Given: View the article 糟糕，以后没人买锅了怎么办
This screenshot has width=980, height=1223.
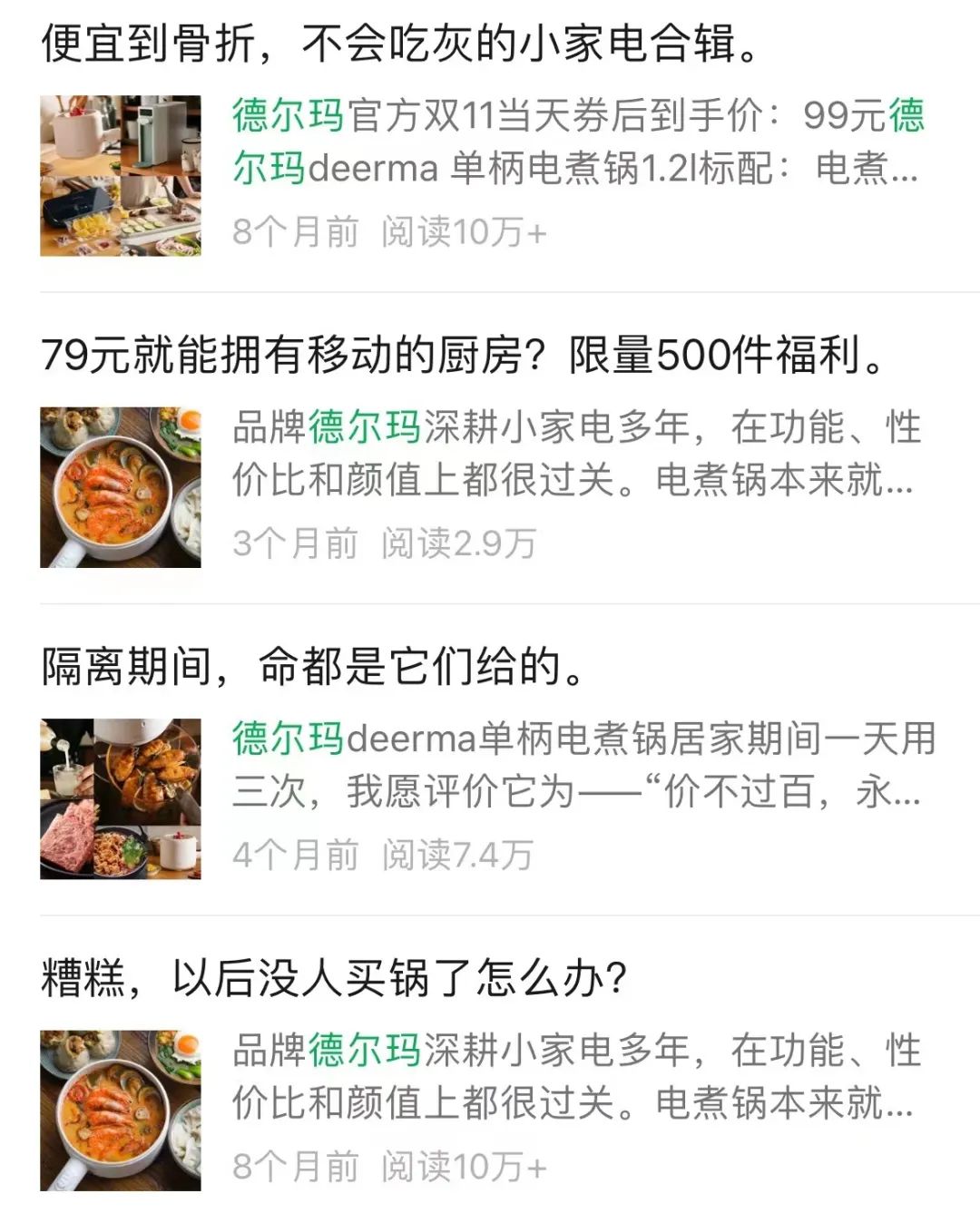Looking at the screenshot, I should (334, 978).
